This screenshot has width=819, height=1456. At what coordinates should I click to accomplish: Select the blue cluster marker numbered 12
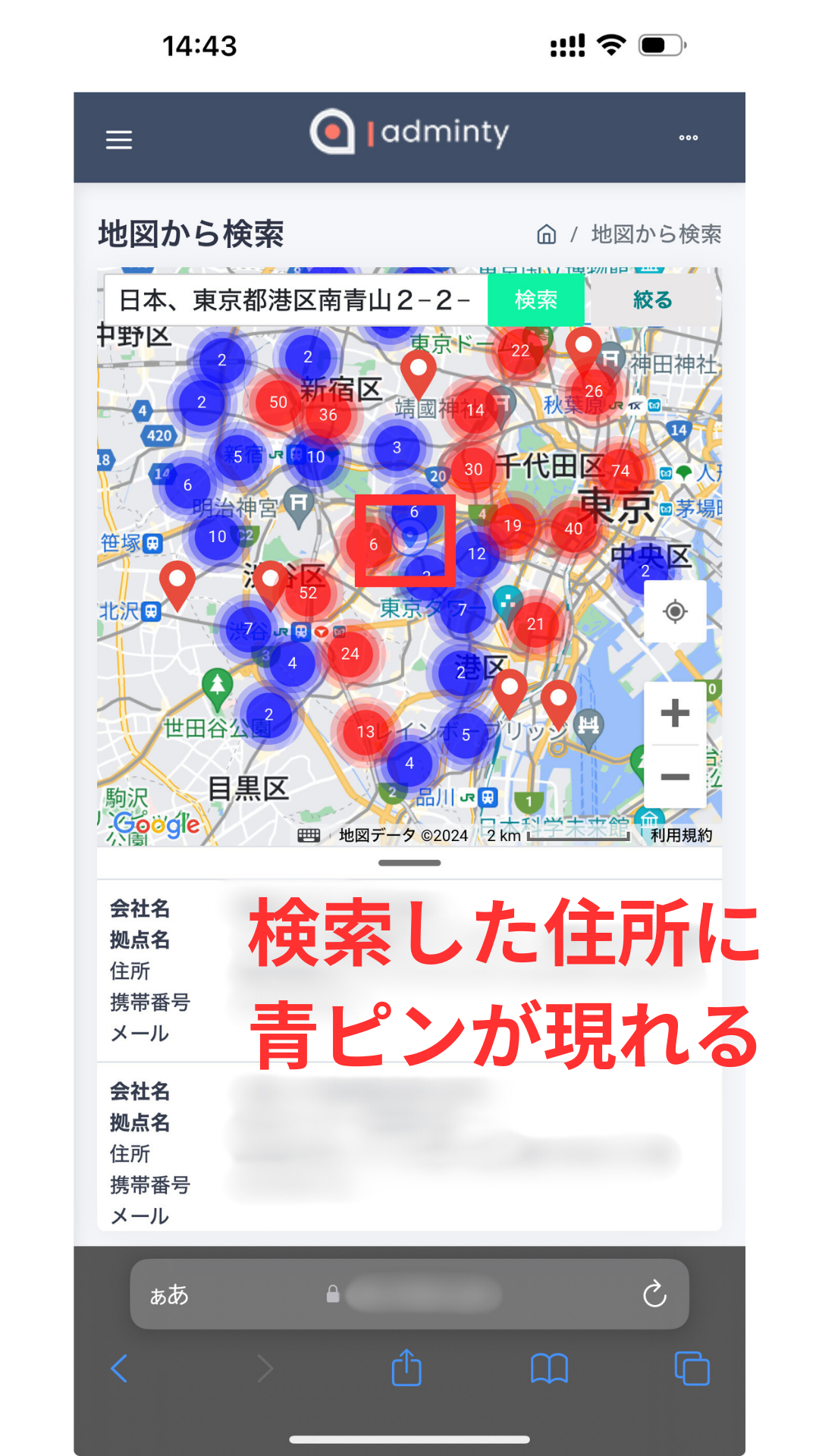click(476, 554)
